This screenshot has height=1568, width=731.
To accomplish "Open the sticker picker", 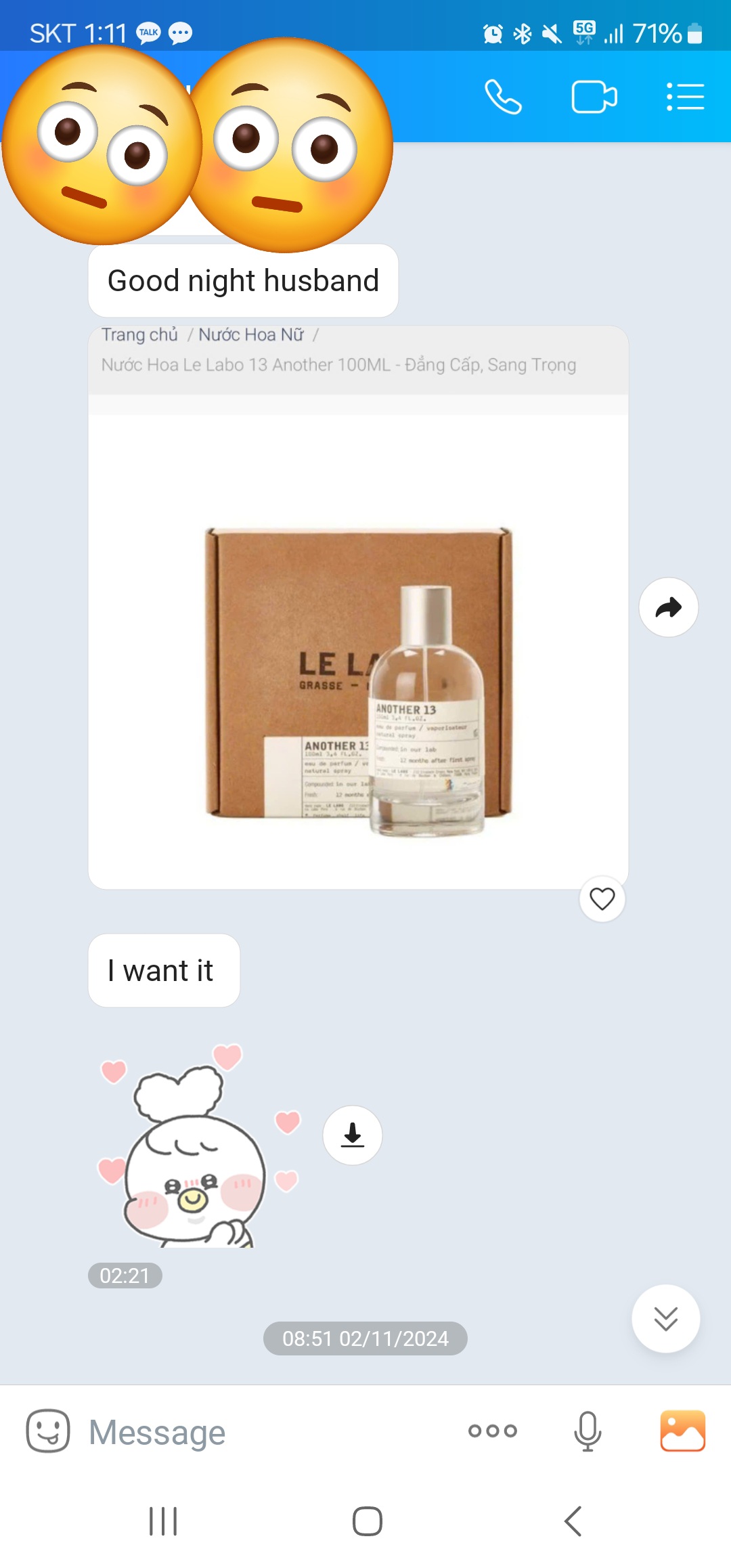I will point(47,1431).
